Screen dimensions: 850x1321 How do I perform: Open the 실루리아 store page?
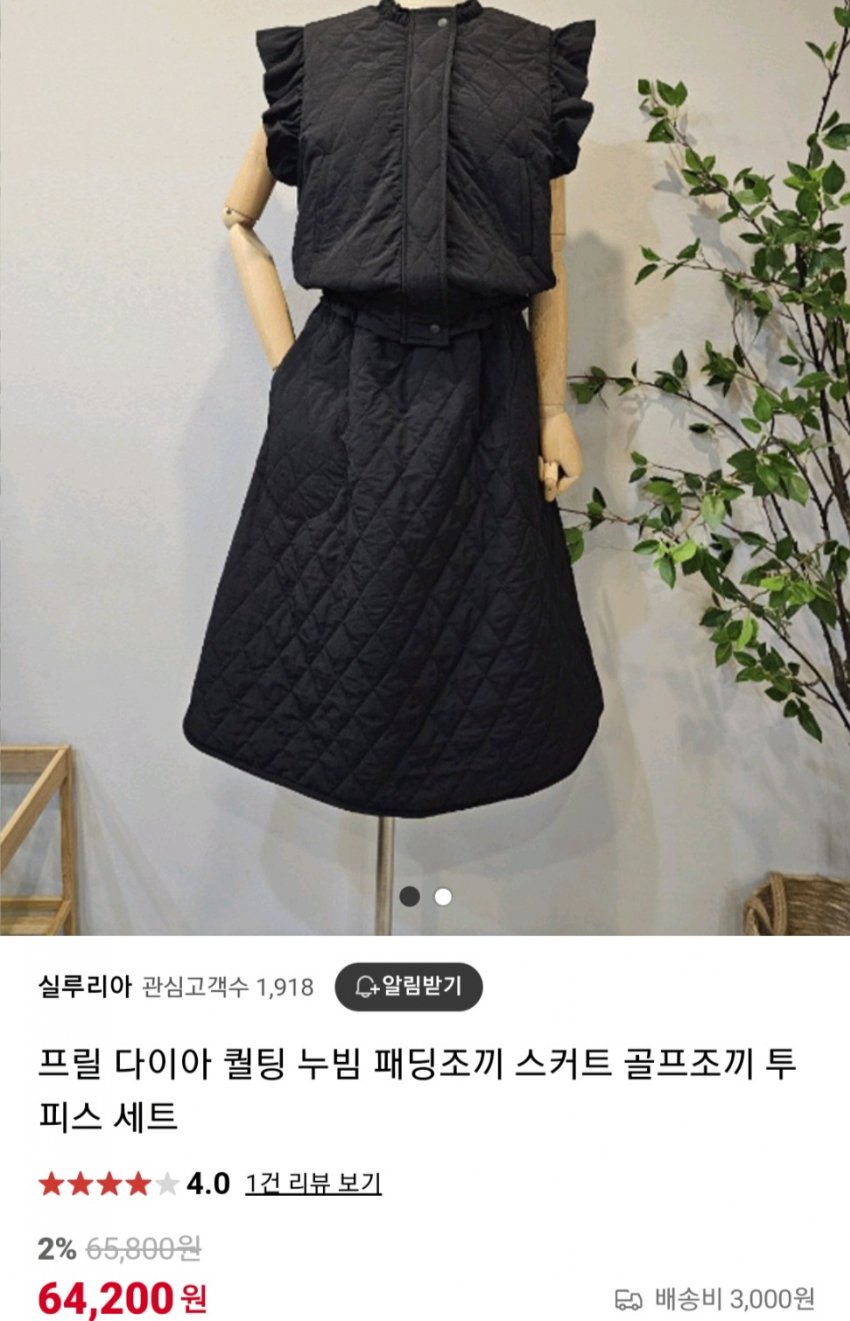85,987
